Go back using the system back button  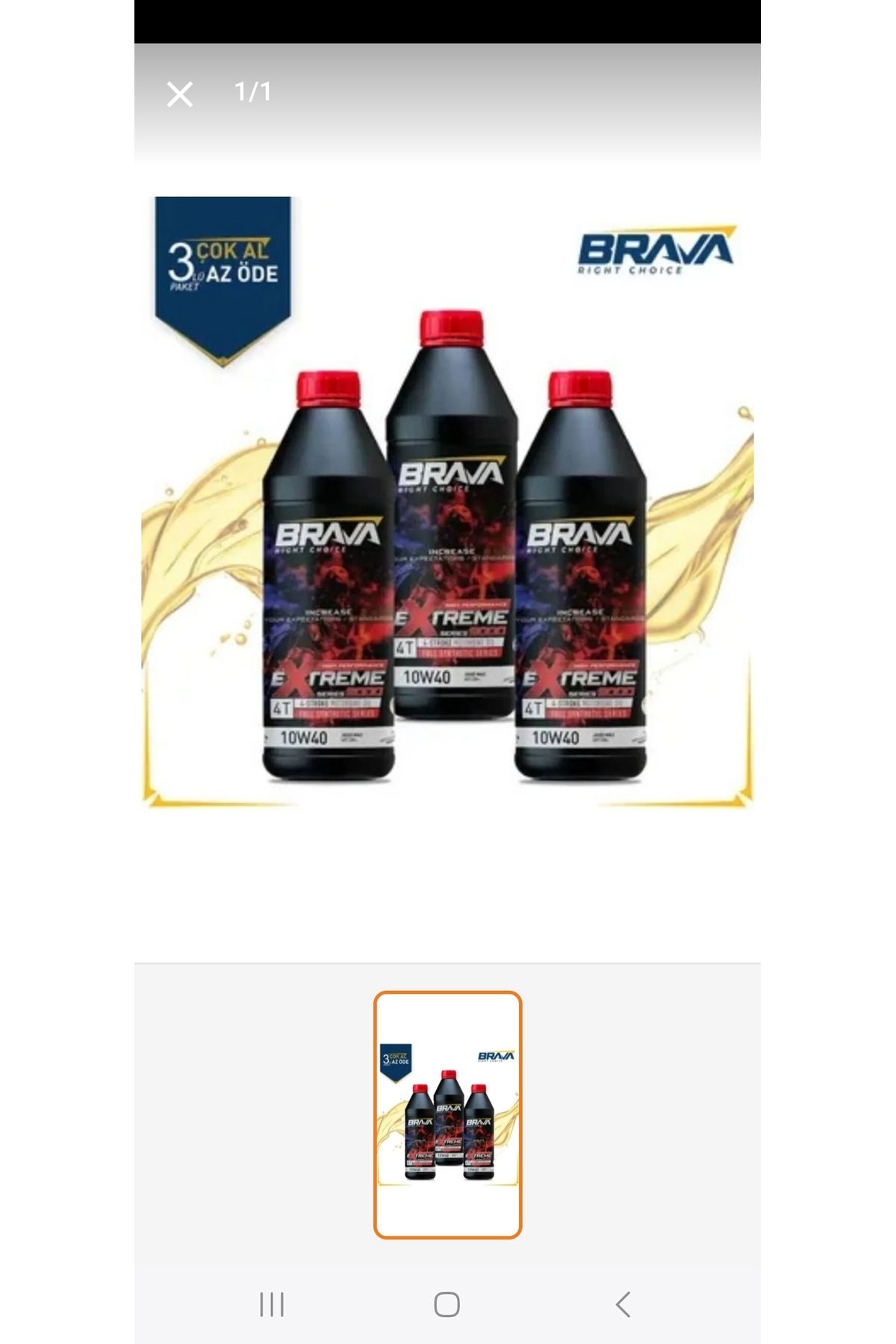[x=623, y=1304]
